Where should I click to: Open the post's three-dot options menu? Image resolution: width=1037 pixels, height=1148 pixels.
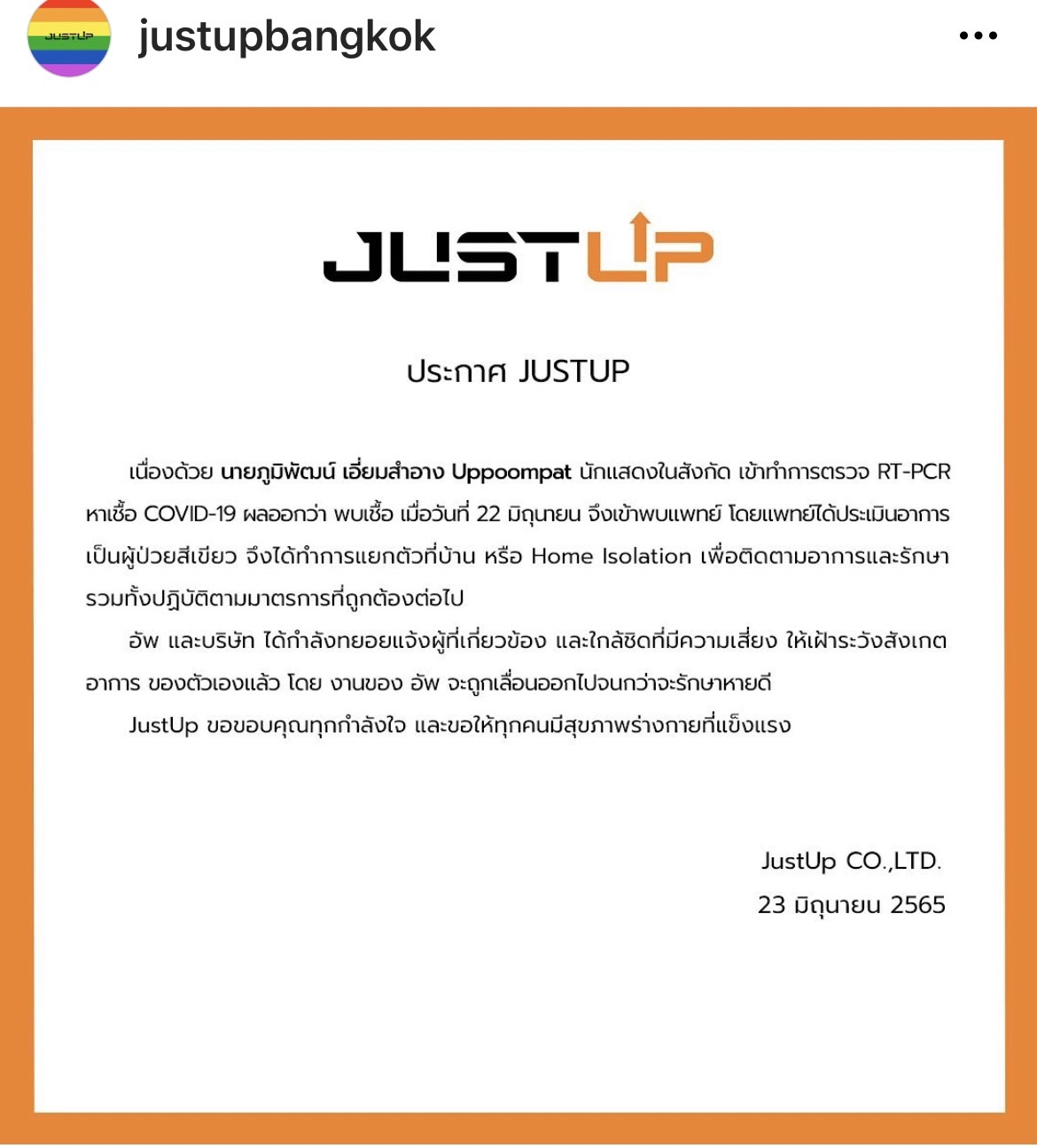click(978, 36)
